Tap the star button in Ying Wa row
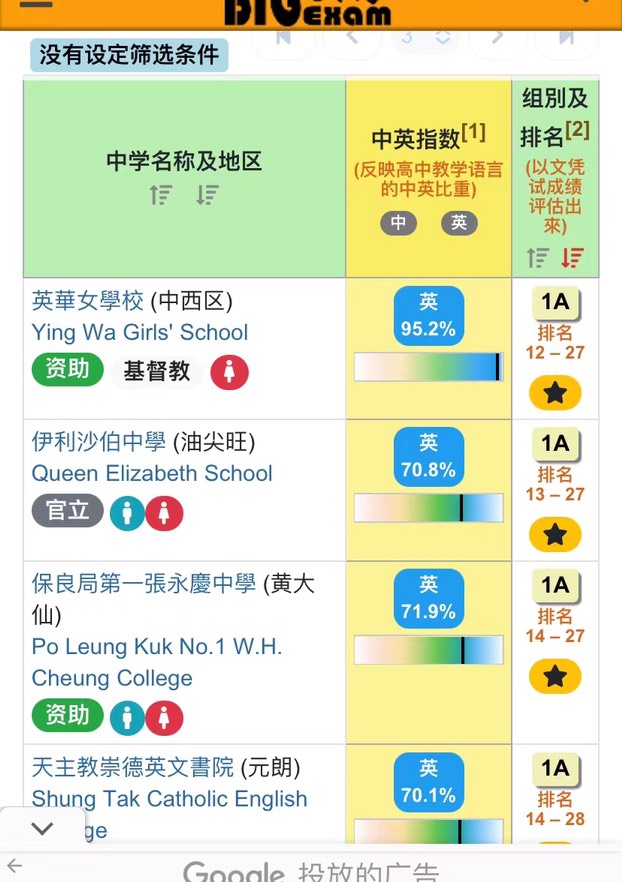This screenshot has width=622, height=882. click(555, 393)
